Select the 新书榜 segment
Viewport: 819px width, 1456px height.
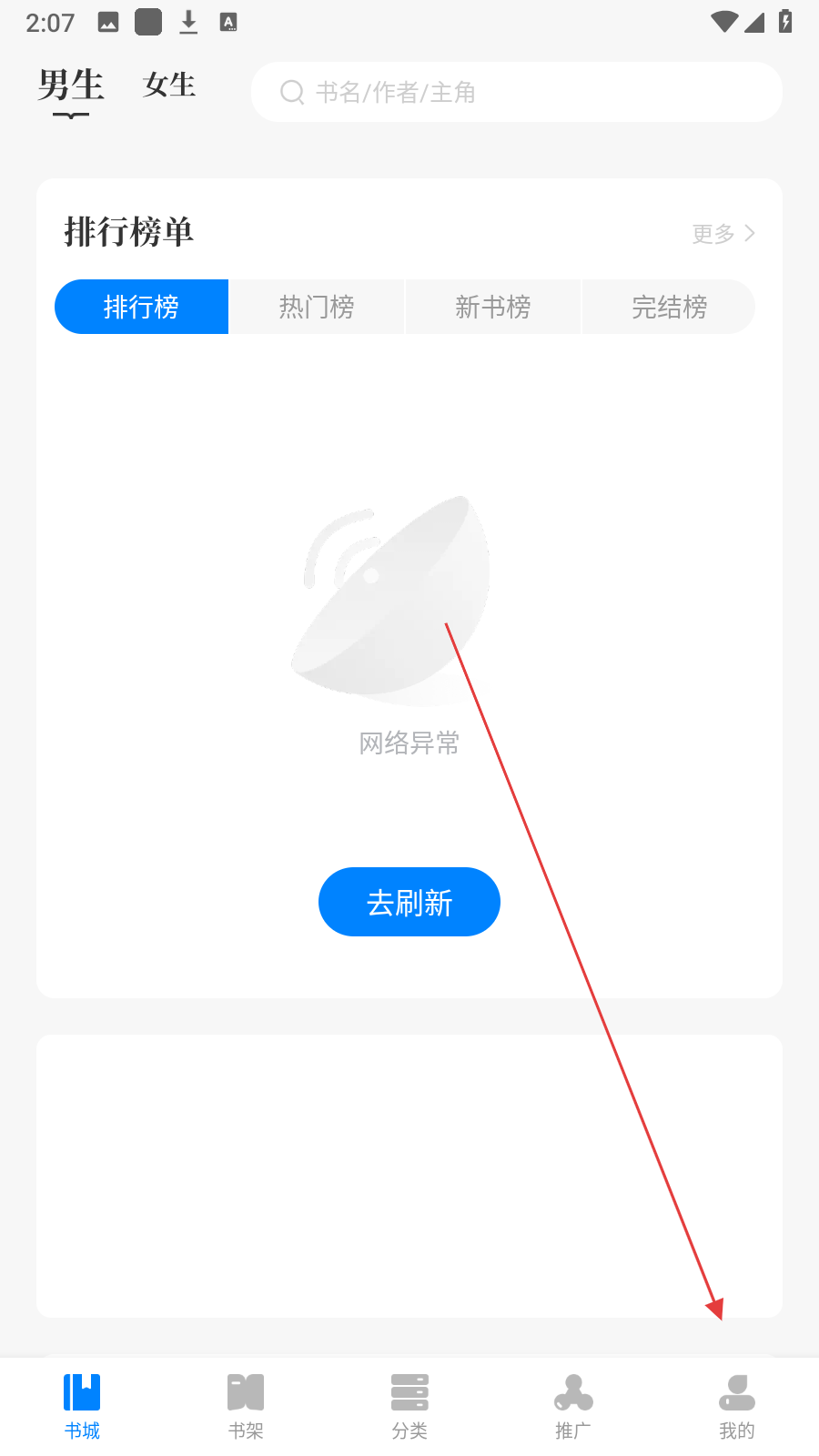pos(492,307)
